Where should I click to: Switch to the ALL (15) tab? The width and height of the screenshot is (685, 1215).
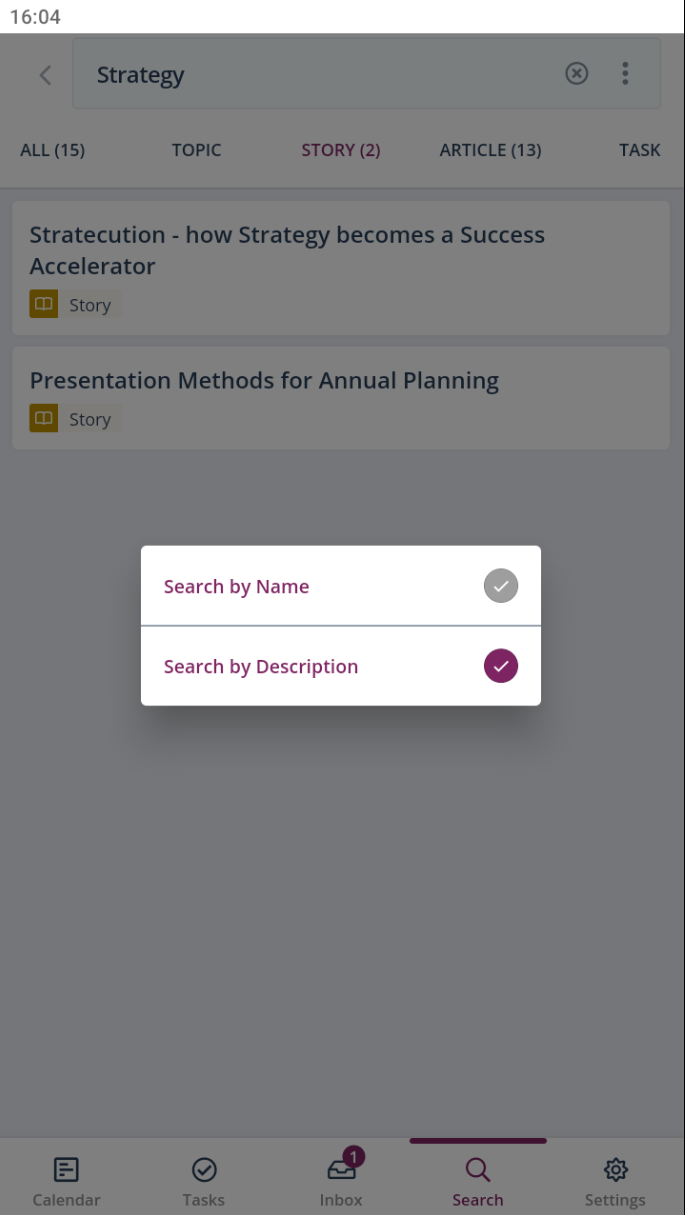tap(52, 150)
